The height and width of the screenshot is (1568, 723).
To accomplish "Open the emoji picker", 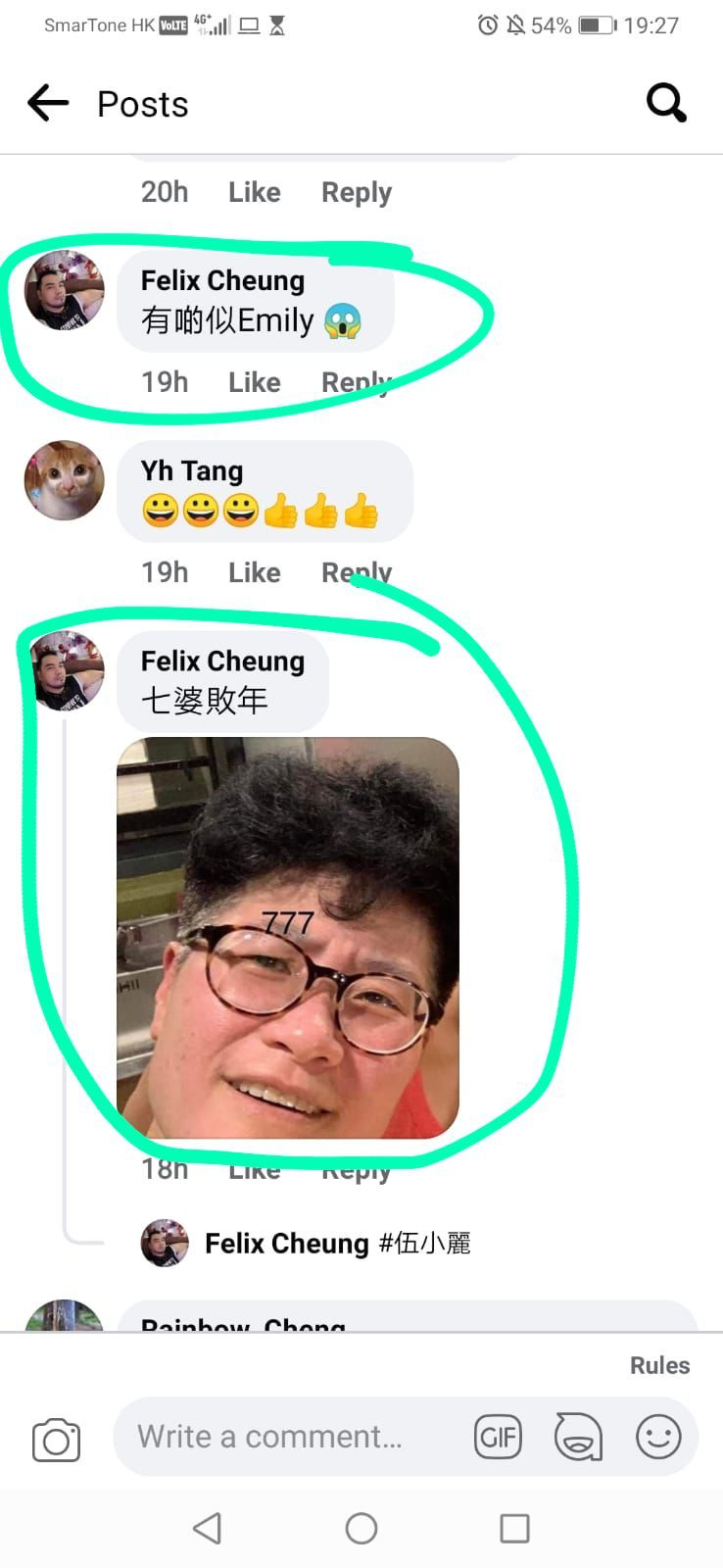I will pyautogui.click(x=658, y=1438).
